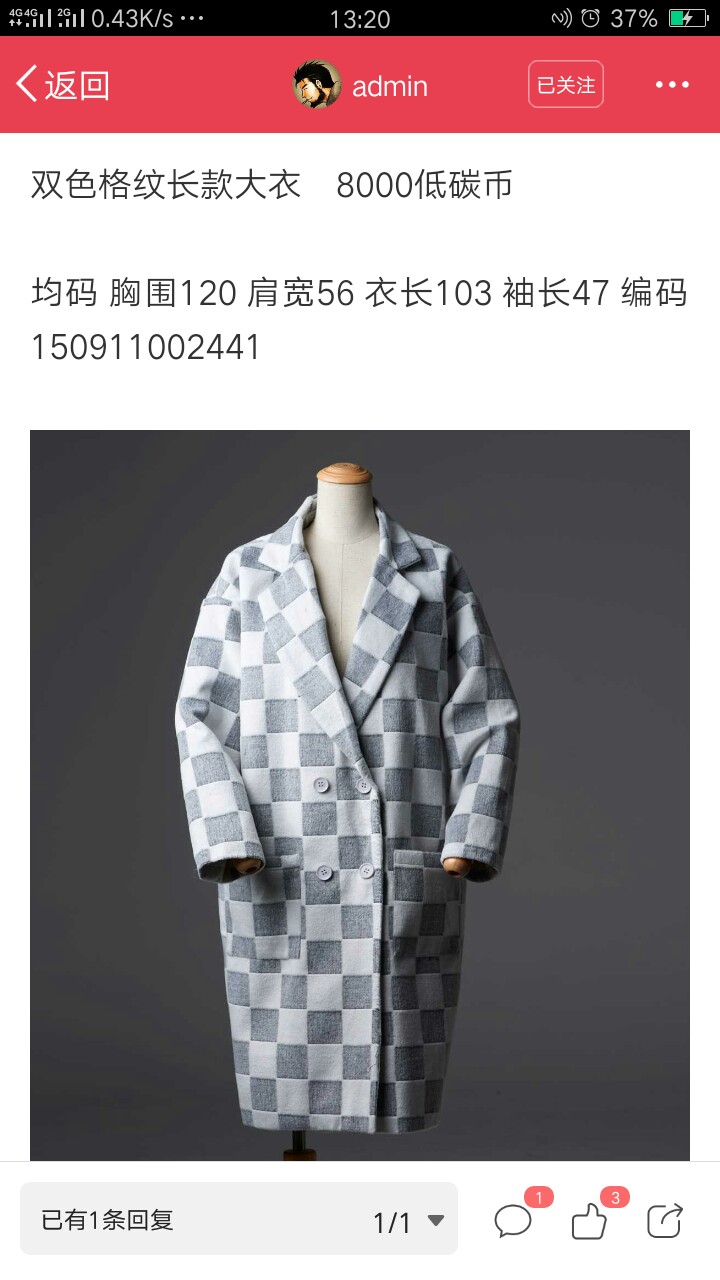Go back with the 返回 arrow

(62, 85)
